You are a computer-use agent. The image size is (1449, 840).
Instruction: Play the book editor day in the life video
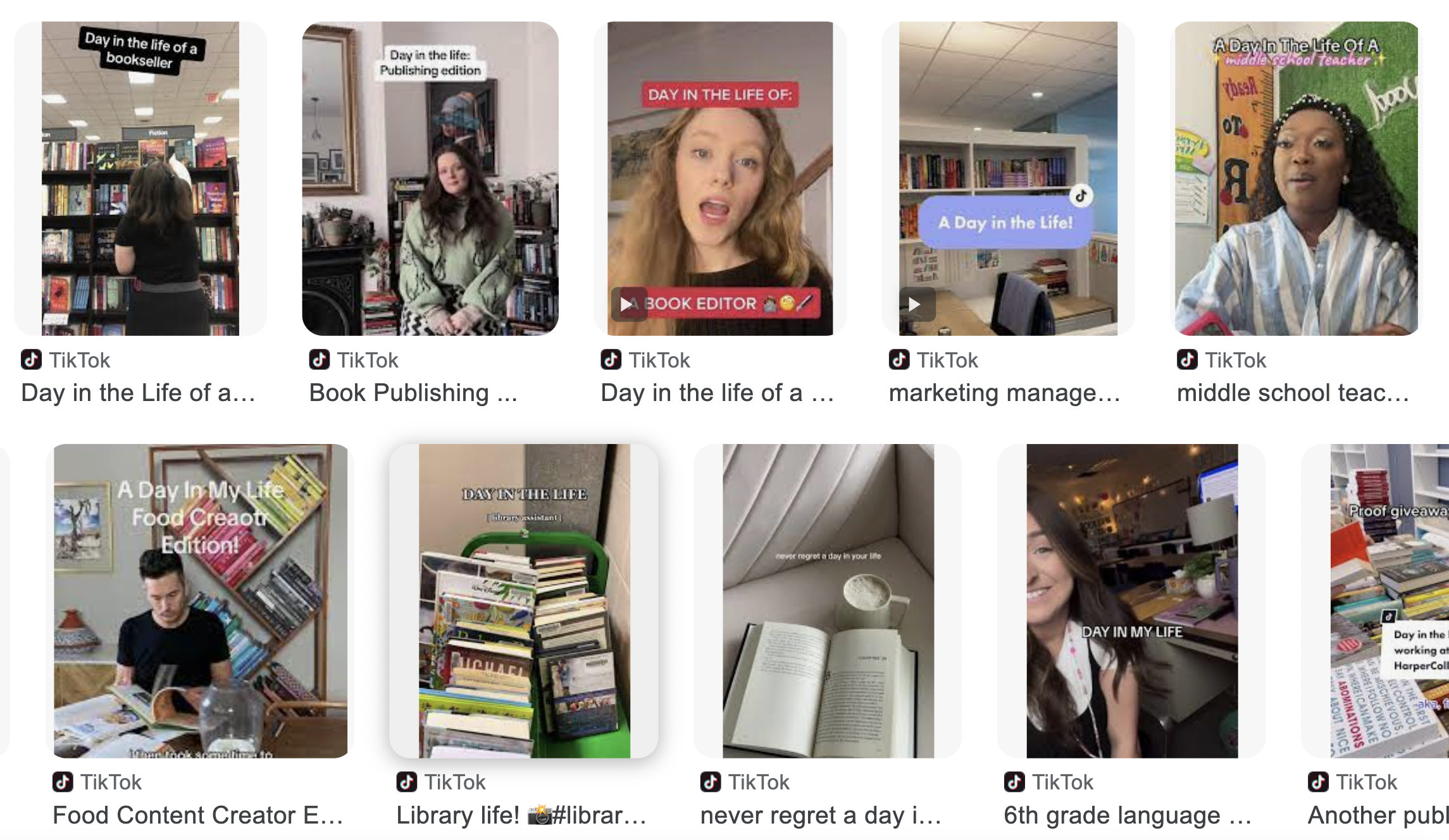coord(627,304)
